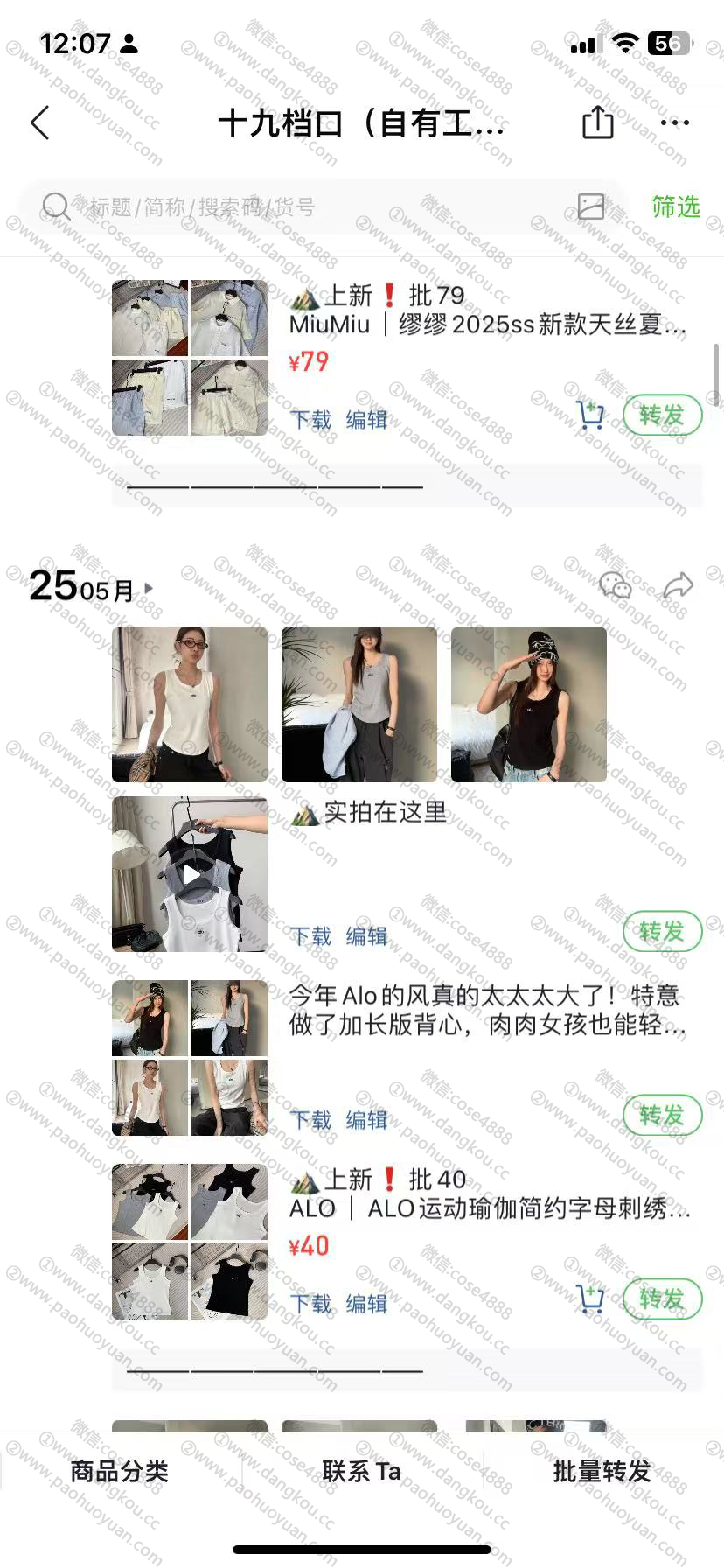Expand the 25 05月 date arrow
724x1568 pixels.
pos(149,588)
